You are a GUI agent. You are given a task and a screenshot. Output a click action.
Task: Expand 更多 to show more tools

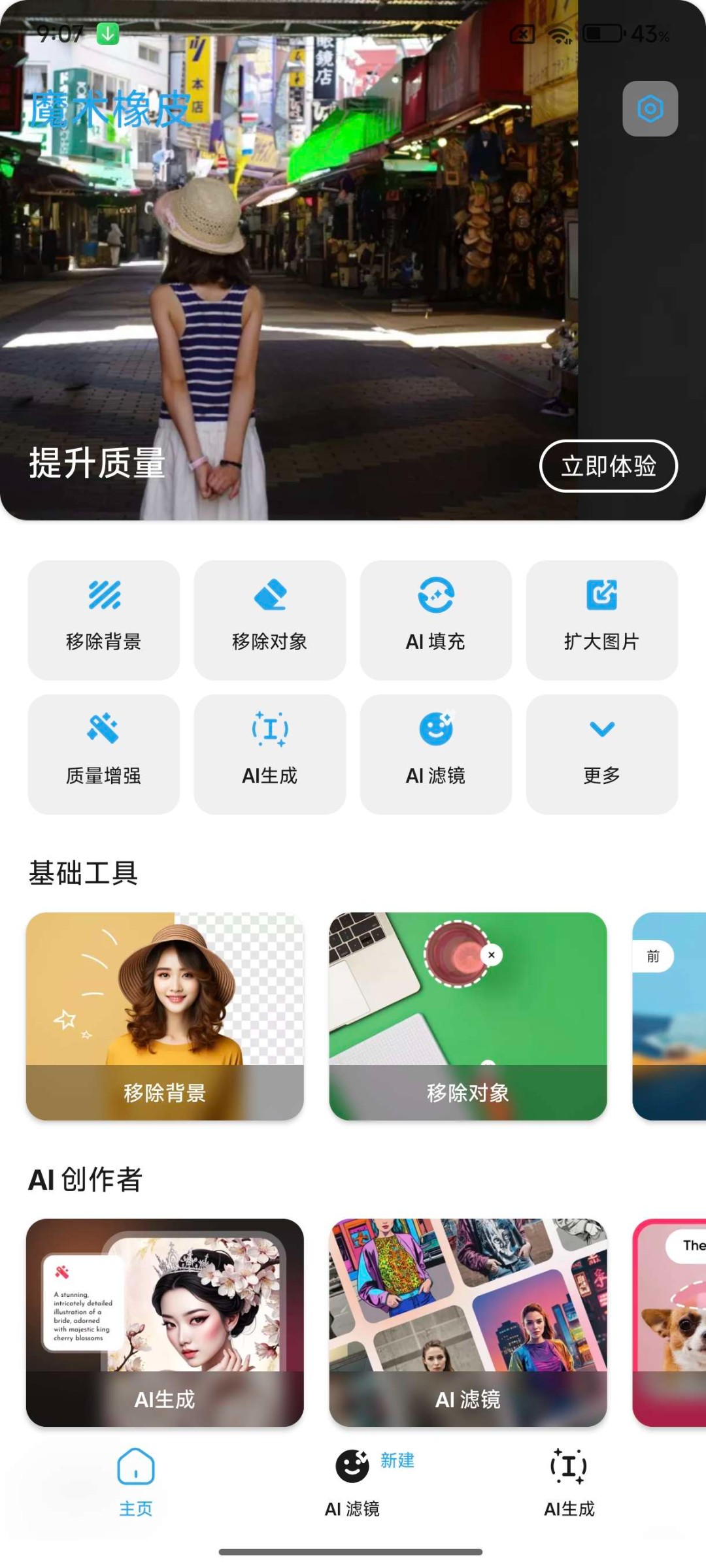click(x=601, y=754)
